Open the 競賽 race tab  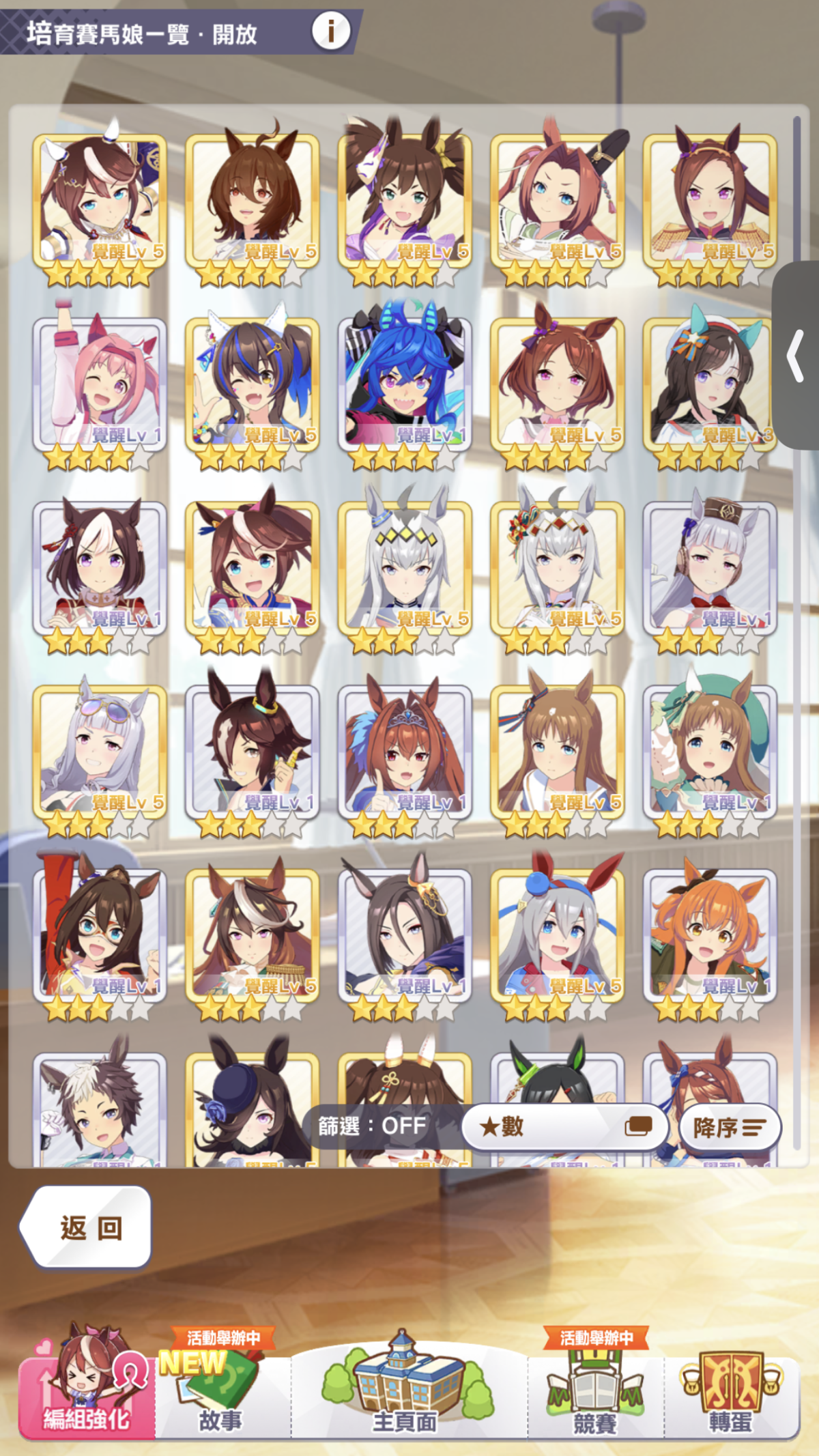point(595,1396)
